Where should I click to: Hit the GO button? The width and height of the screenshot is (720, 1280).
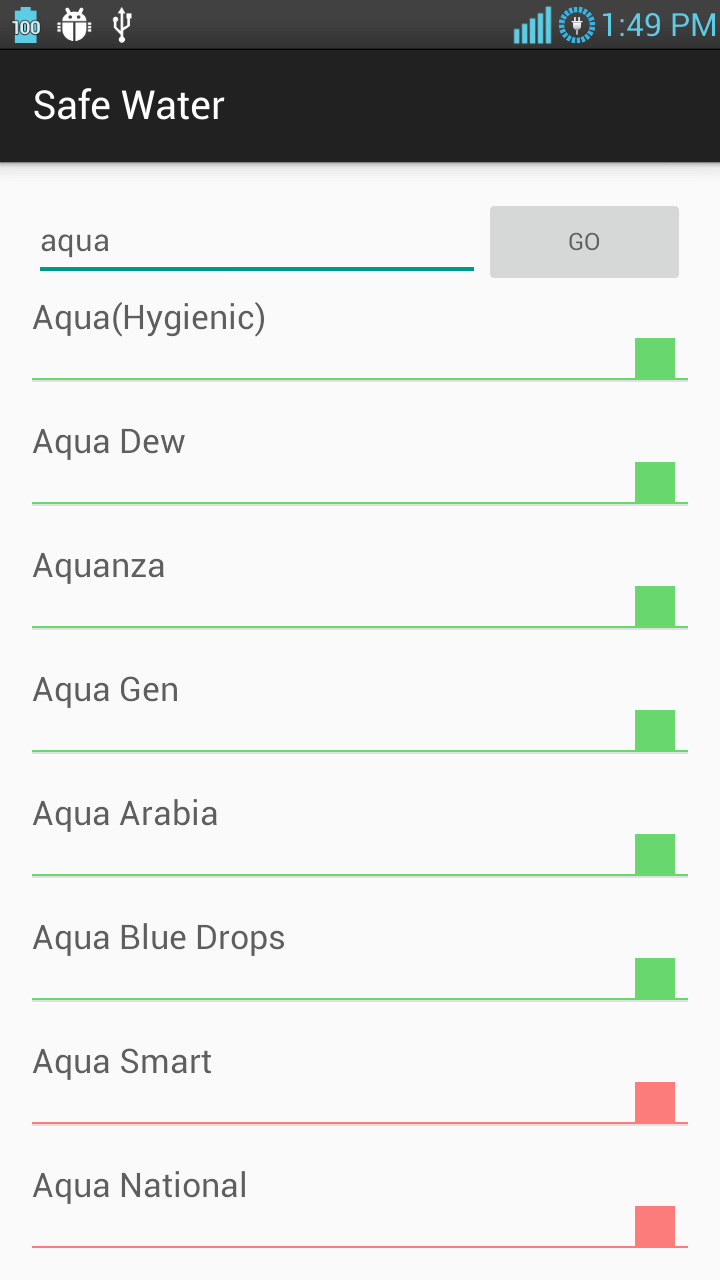pos(584,242)
